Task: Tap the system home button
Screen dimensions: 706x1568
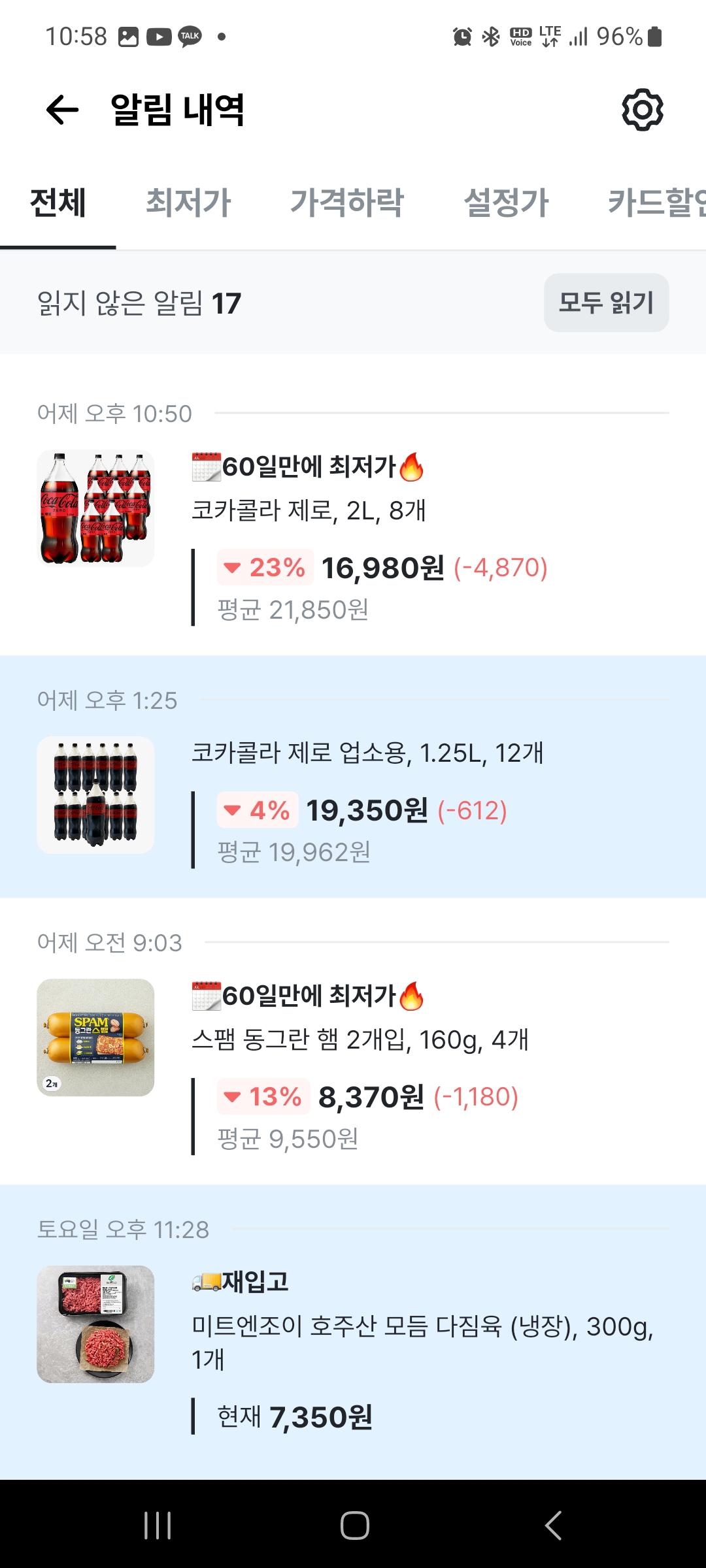Action: pyautogui.click(x=354, y=1526)
